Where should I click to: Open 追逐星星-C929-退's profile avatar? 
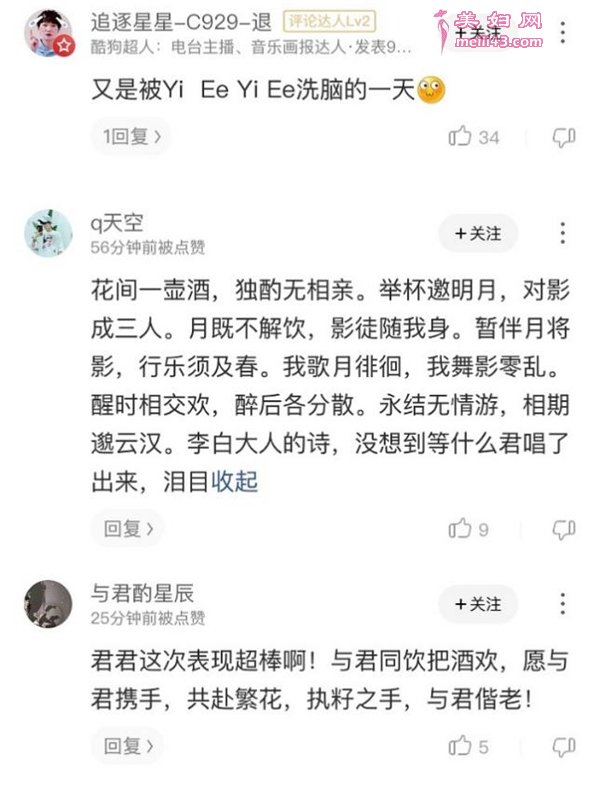point(48,33)
